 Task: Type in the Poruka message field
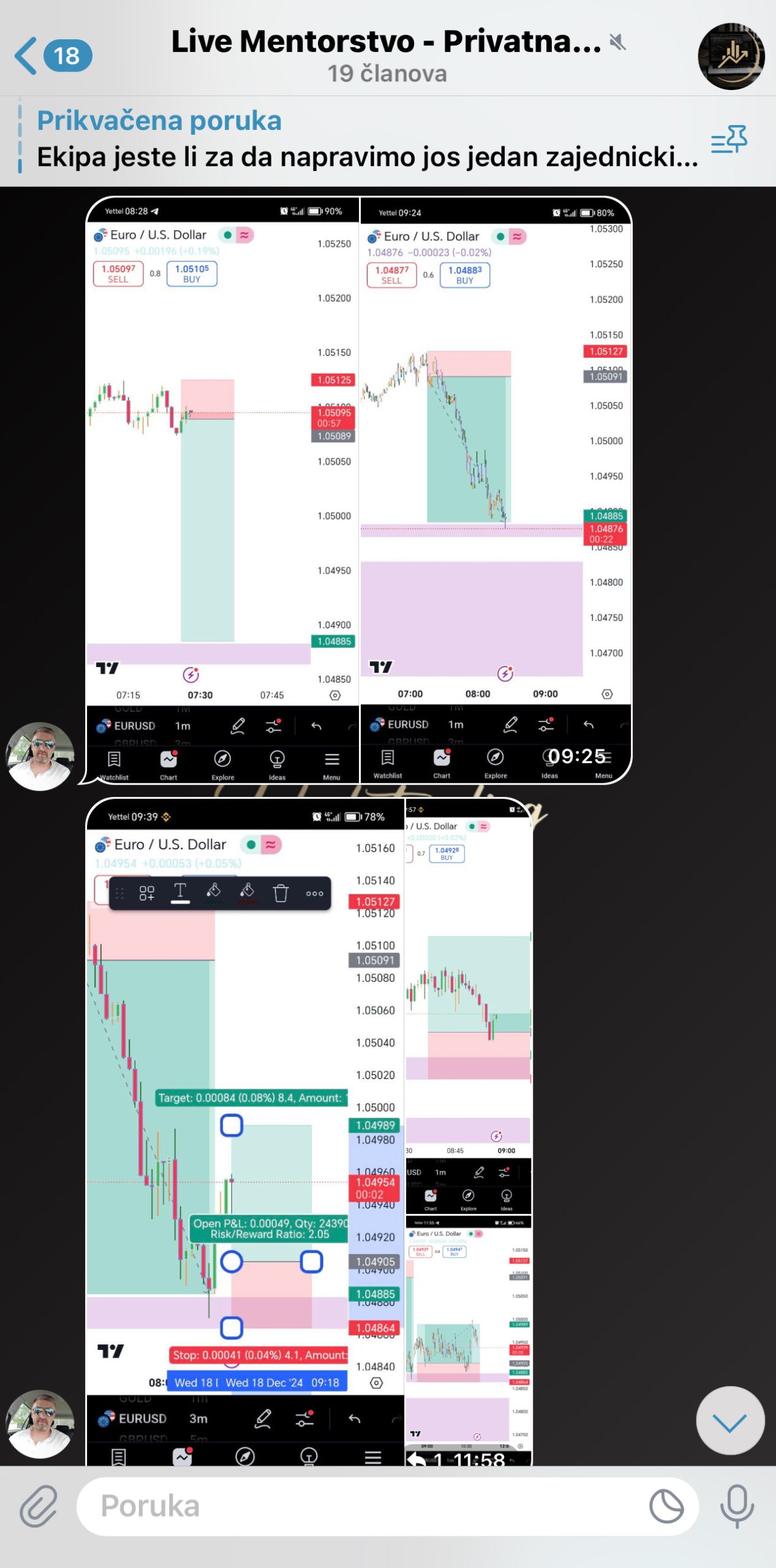click(x=361, y=1506)
